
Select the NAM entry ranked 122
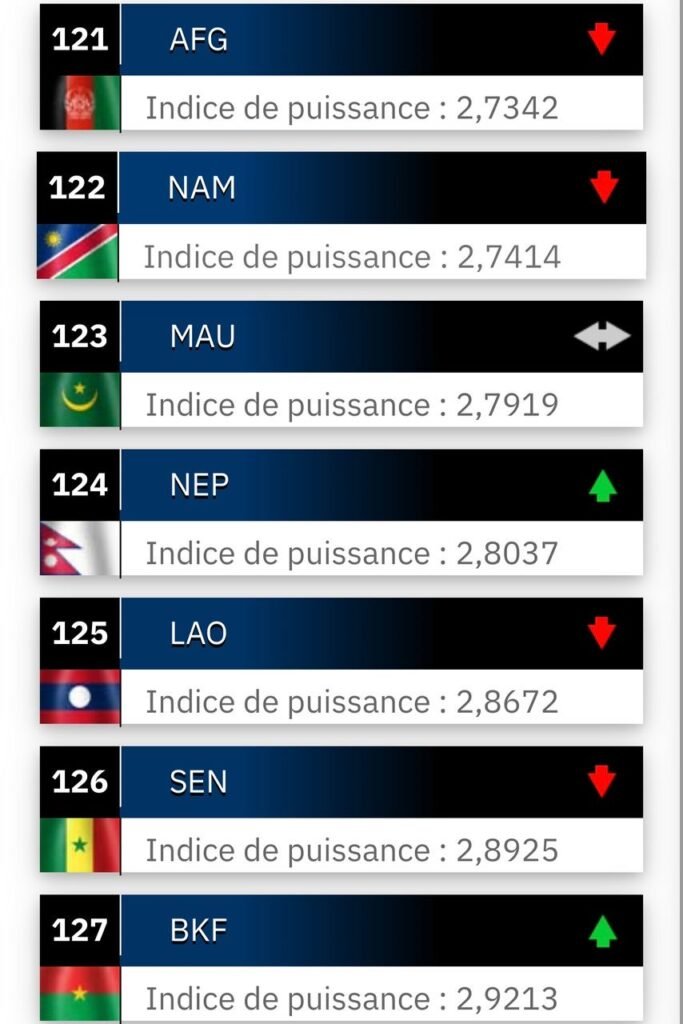341,216
